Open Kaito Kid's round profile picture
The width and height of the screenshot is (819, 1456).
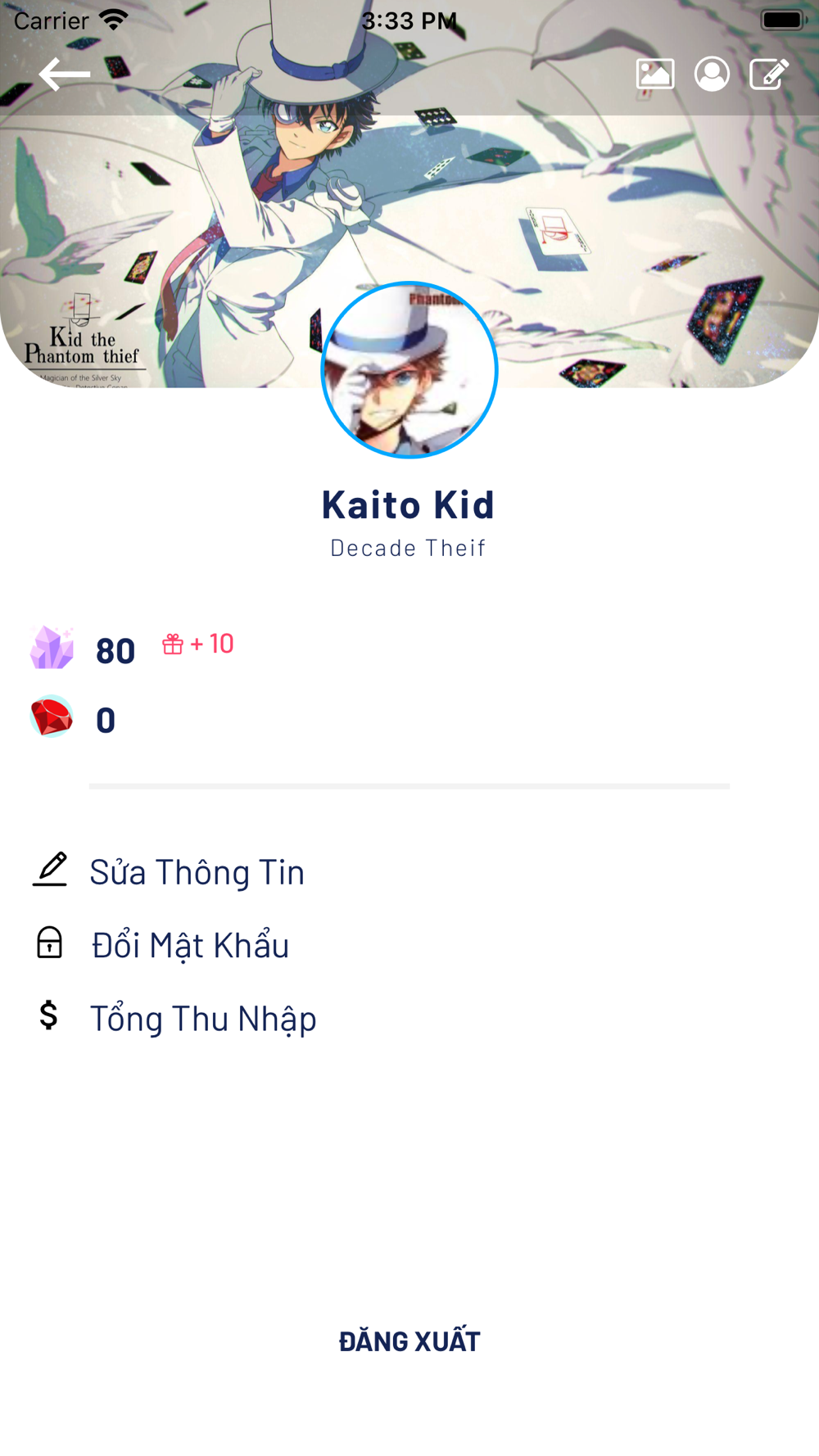[x=409, y=370]
